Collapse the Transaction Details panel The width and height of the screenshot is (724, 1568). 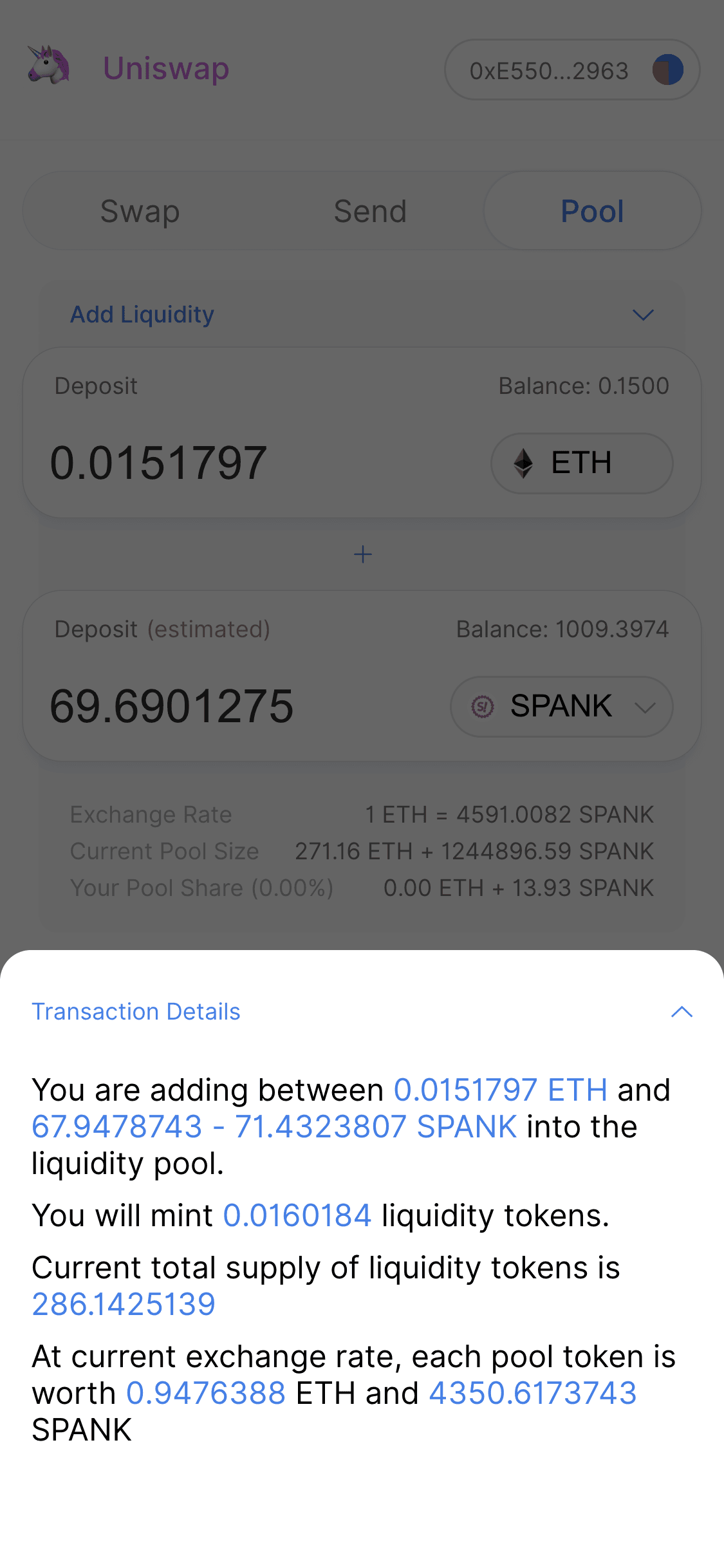tap(681, 1012)
